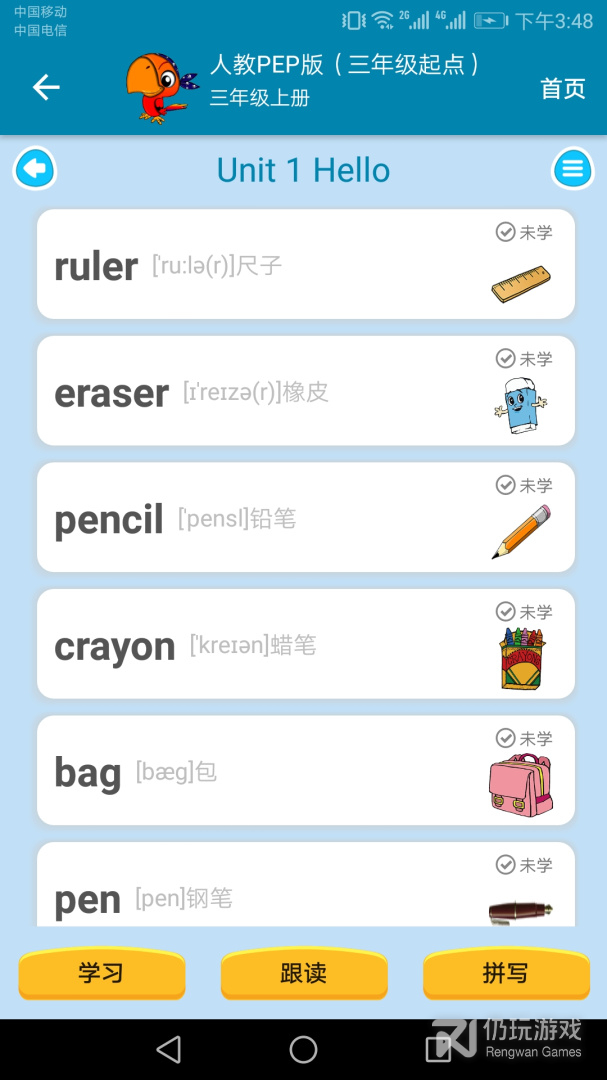Begin the 拼写 spelling practice
607x1080 pixels.
click(x=506, y=973)
